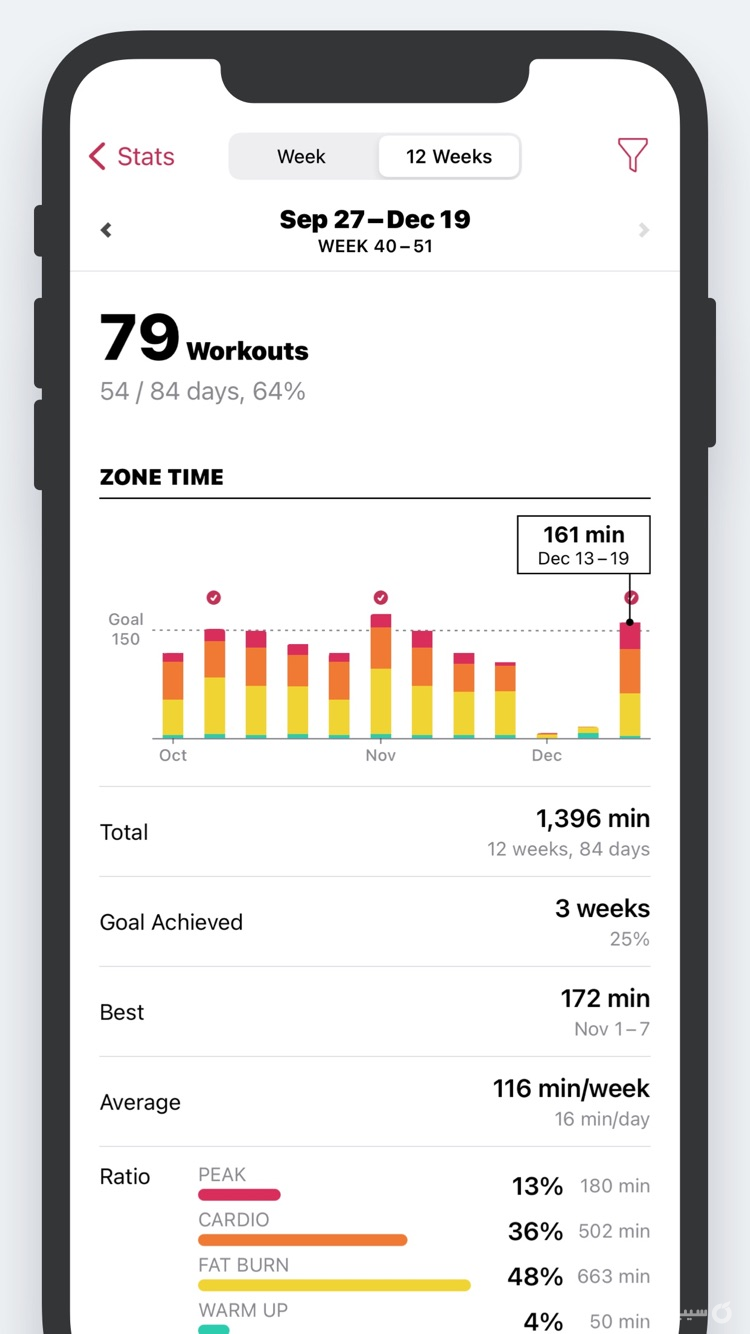The height and width of the screenshot is (1334, 750).
Task: Tap the back chevron beside Stats
Action: click(95, 156)
